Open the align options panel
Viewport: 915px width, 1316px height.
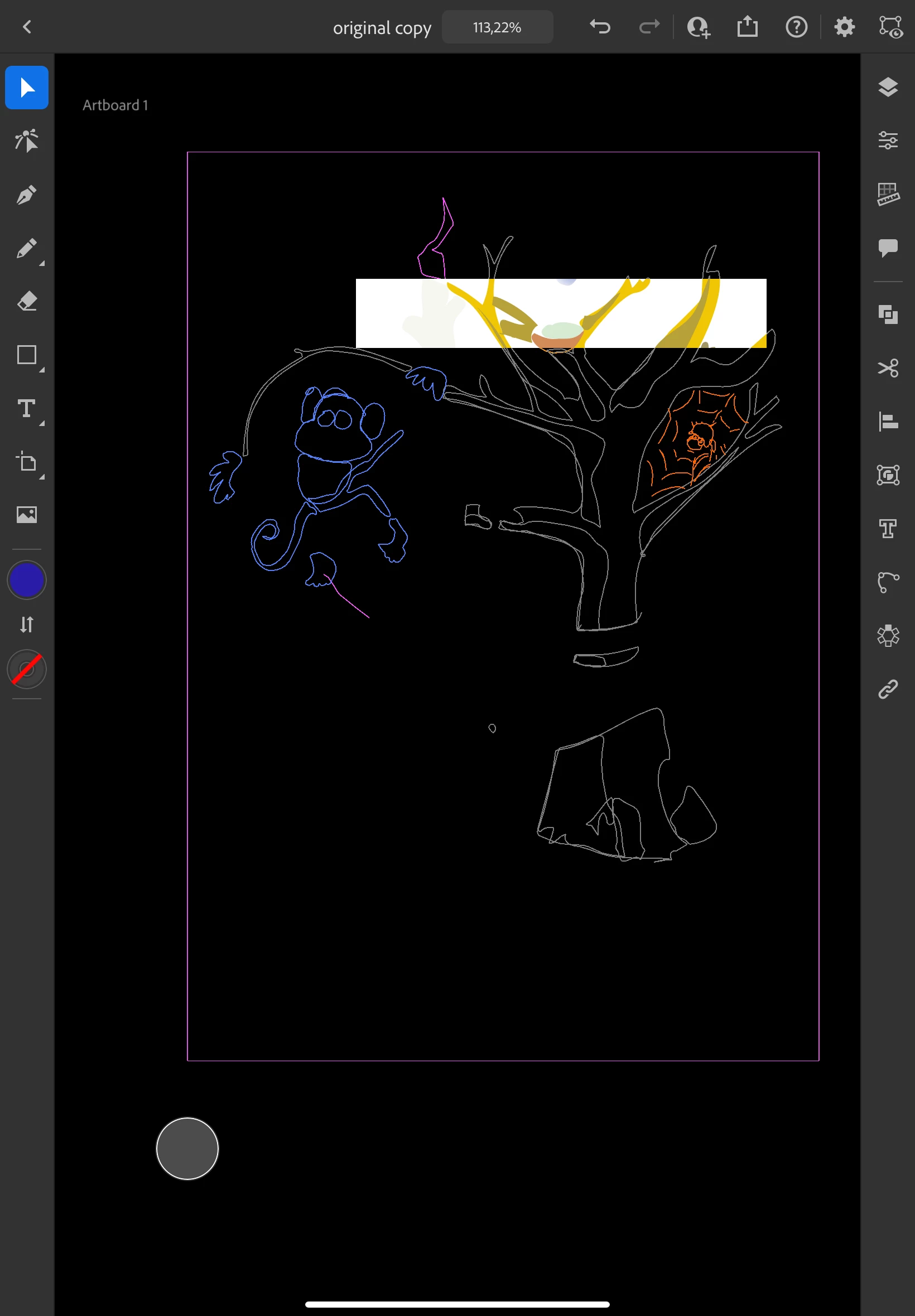tap(888, 422)
